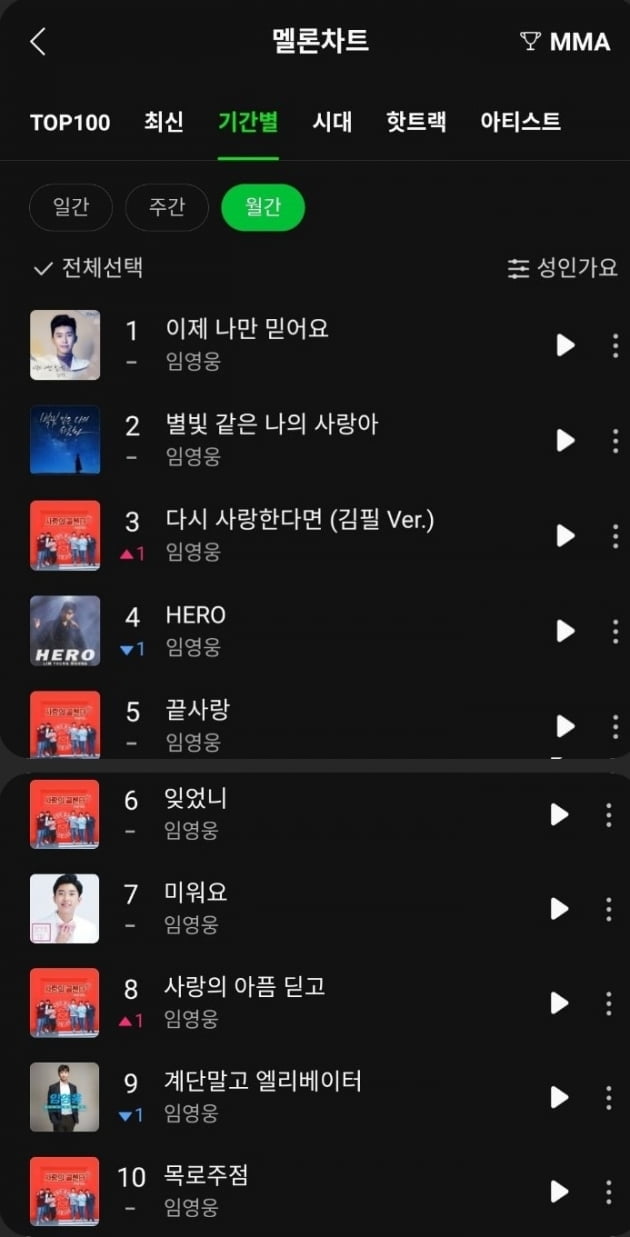Open more options for 목로주점
Viewport: 630px width, 1237px height.
[x=608, y=1191]
